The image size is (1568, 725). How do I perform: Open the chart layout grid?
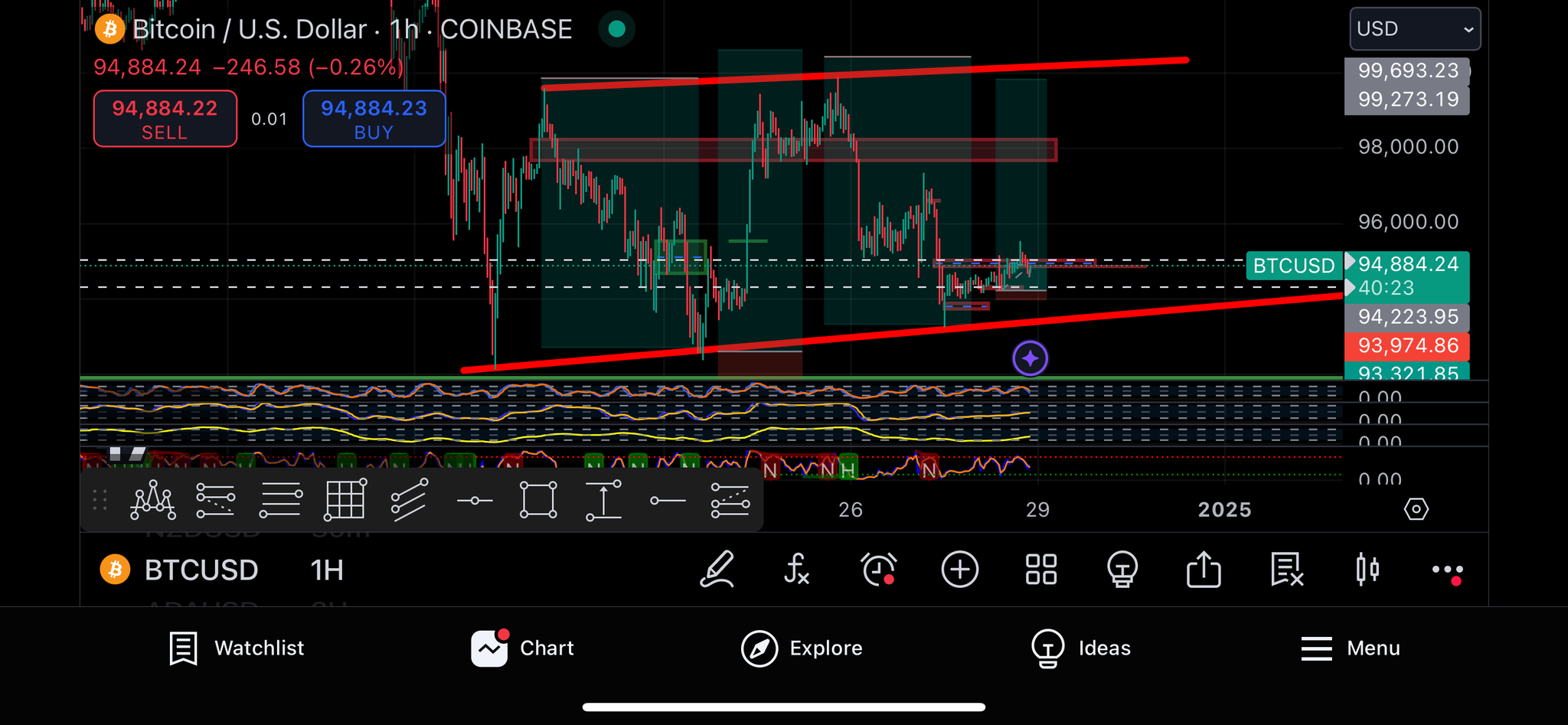click(x=1040, y=570)
